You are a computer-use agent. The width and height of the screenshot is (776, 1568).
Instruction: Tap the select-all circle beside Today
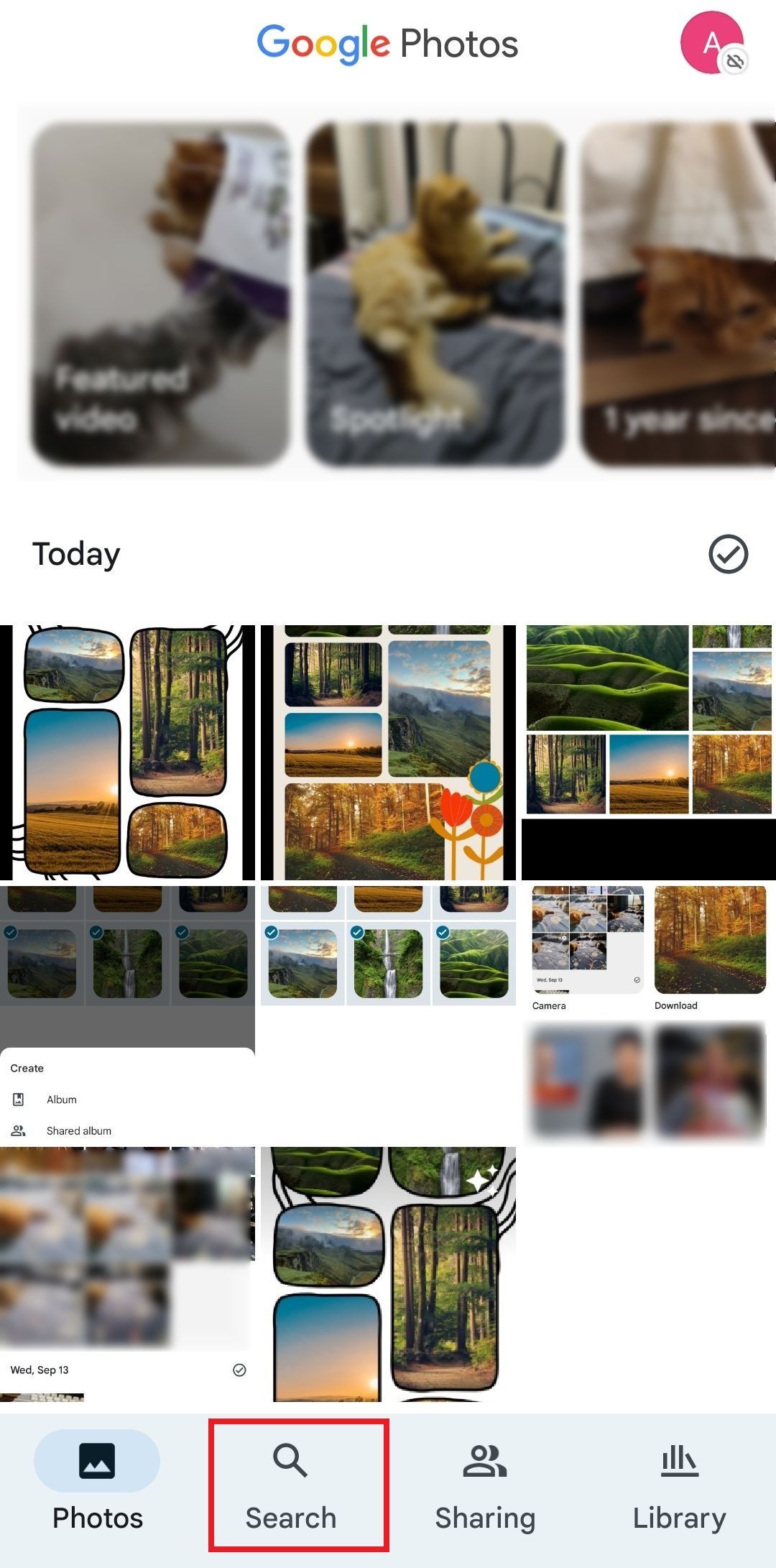pyautogui.click(x=729, y=553)
